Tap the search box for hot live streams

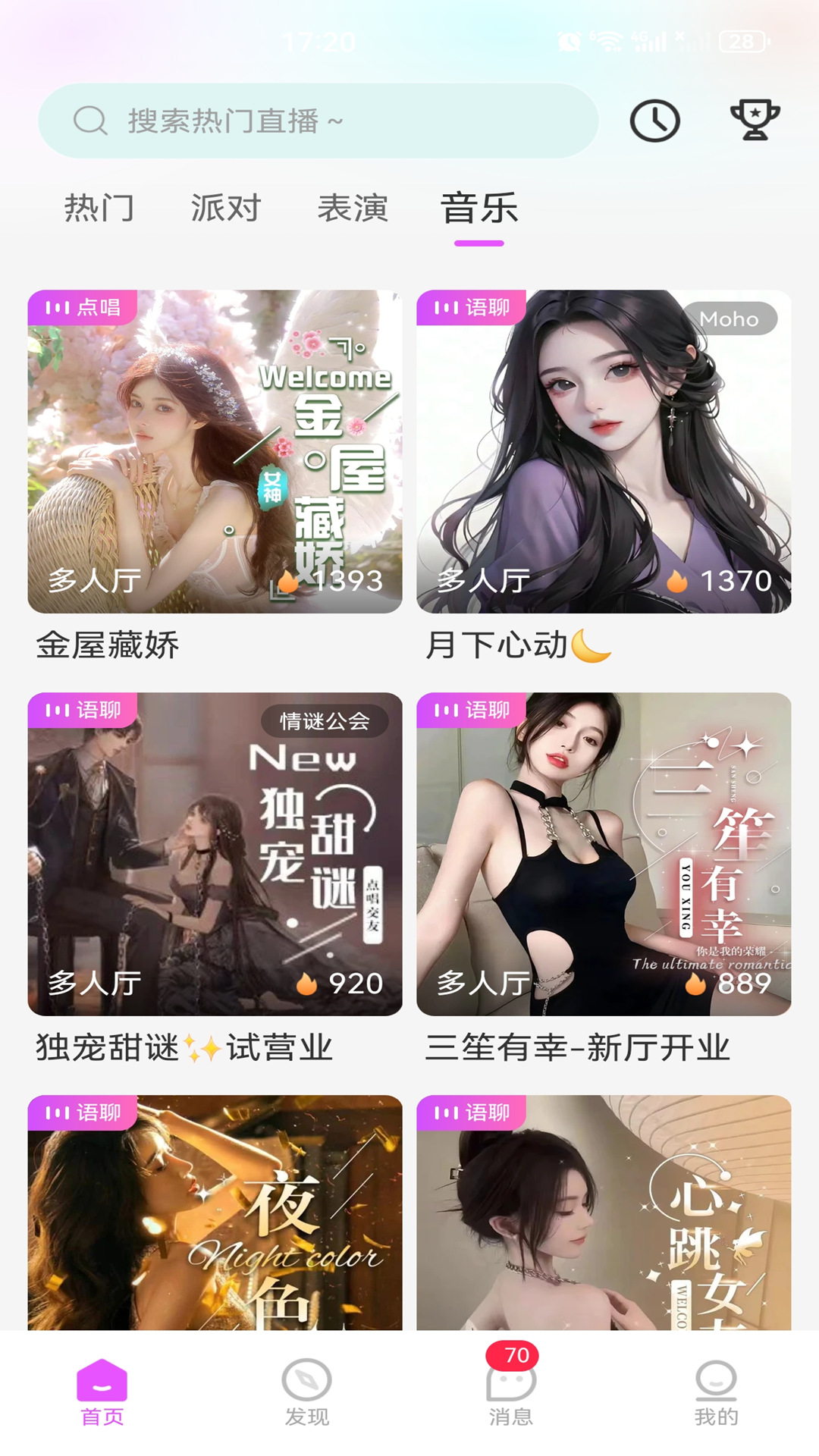[318, 121]
